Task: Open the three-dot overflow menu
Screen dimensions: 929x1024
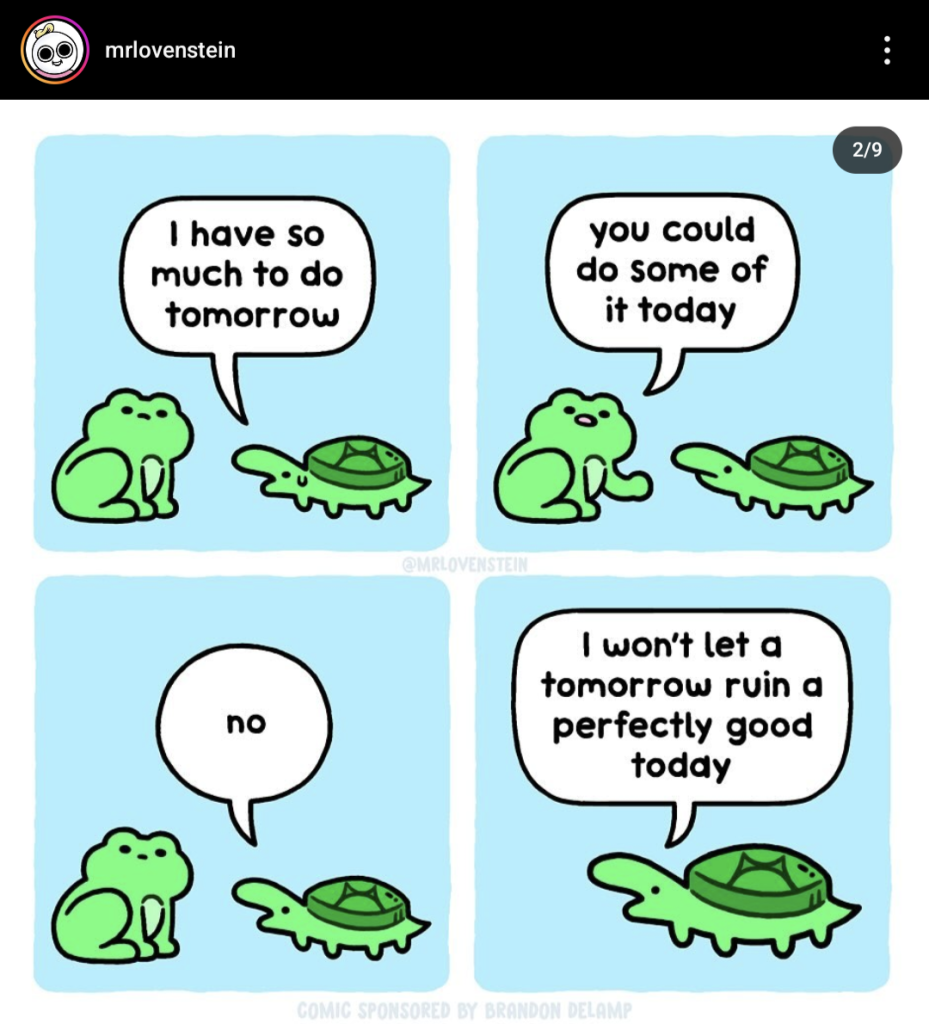Action: (886, 50)
